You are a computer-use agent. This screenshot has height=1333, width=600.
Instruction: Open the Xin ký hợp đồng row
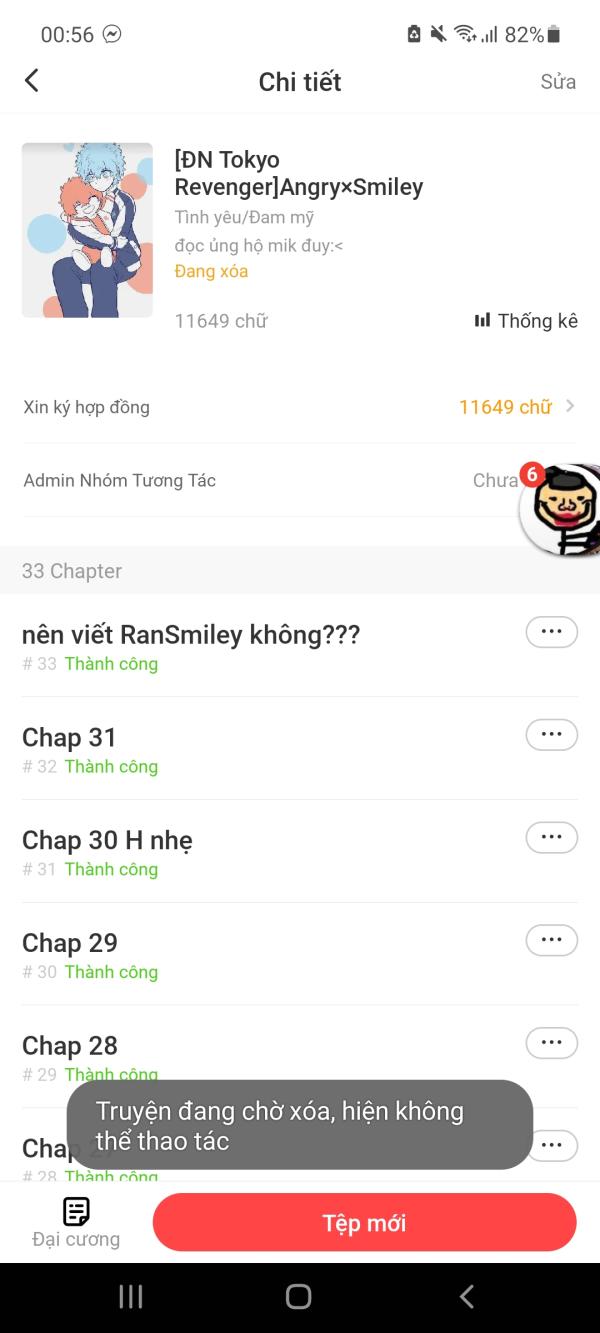click(x=300, y=407)
